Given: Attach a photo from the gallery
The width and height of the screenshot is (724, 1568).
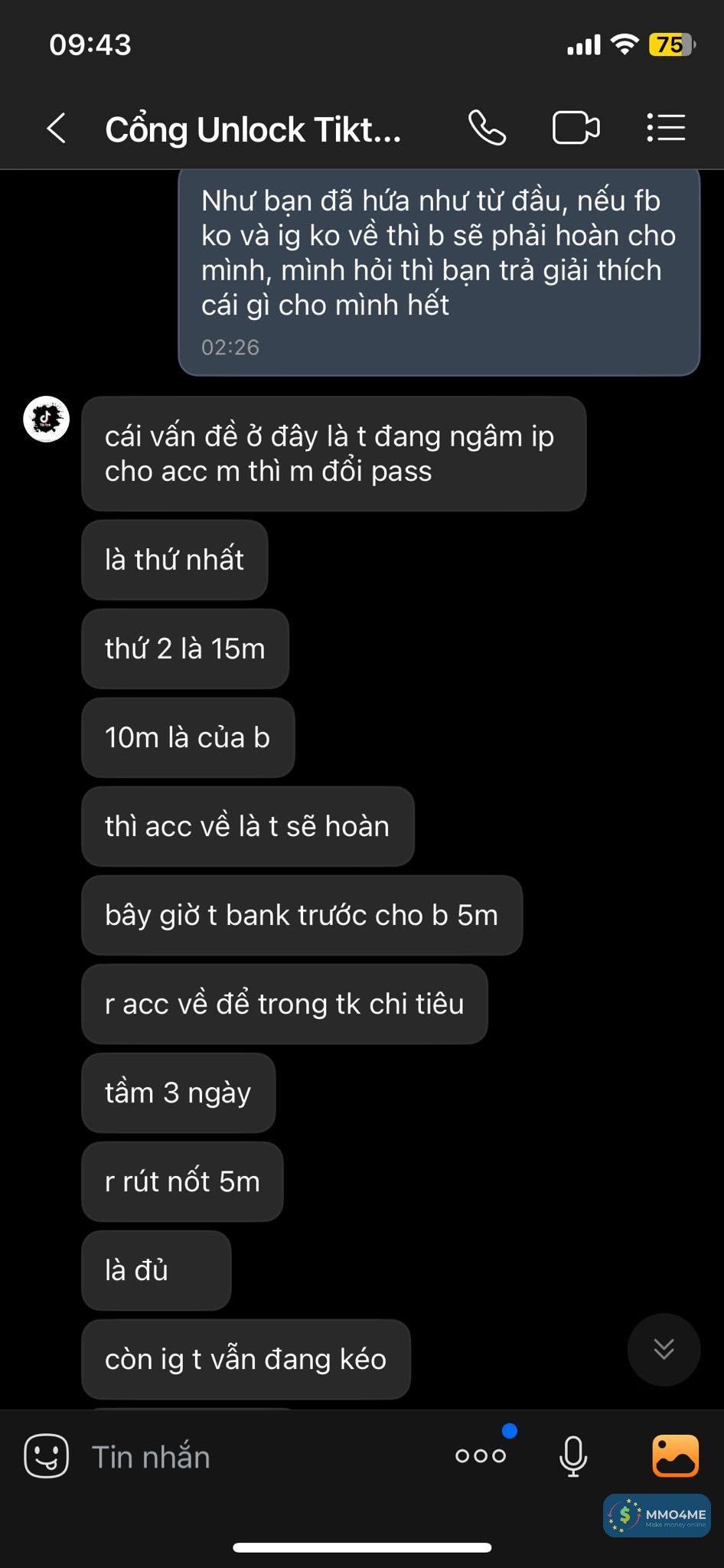Looking at the screenshot, I should pyautogui.click(x=675, y=1455).
